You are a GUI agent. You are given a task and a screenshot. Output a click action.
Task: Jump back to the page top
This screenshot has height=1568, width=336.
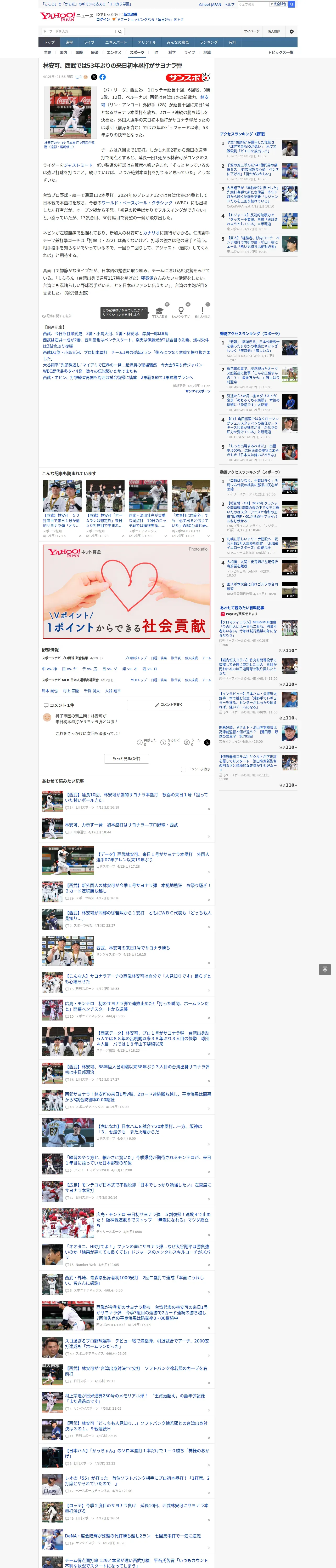point(324,970)
